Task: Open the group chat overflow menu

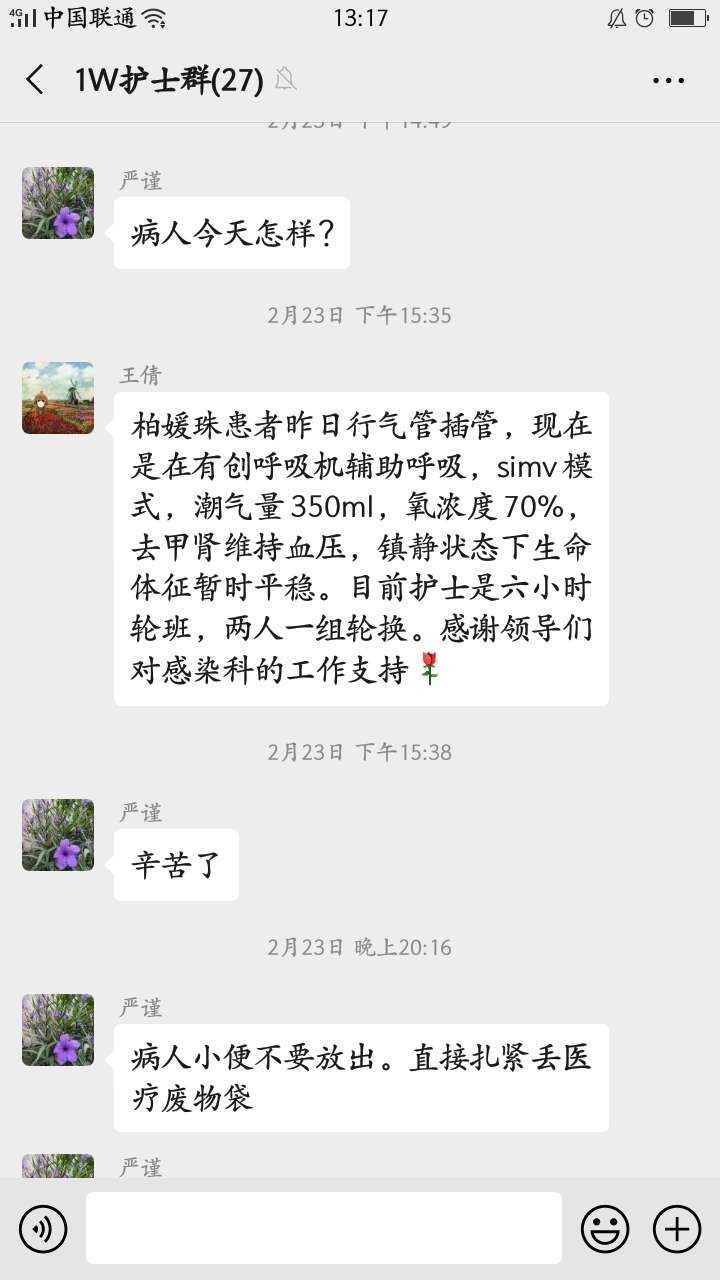Action: coord(668,81)
